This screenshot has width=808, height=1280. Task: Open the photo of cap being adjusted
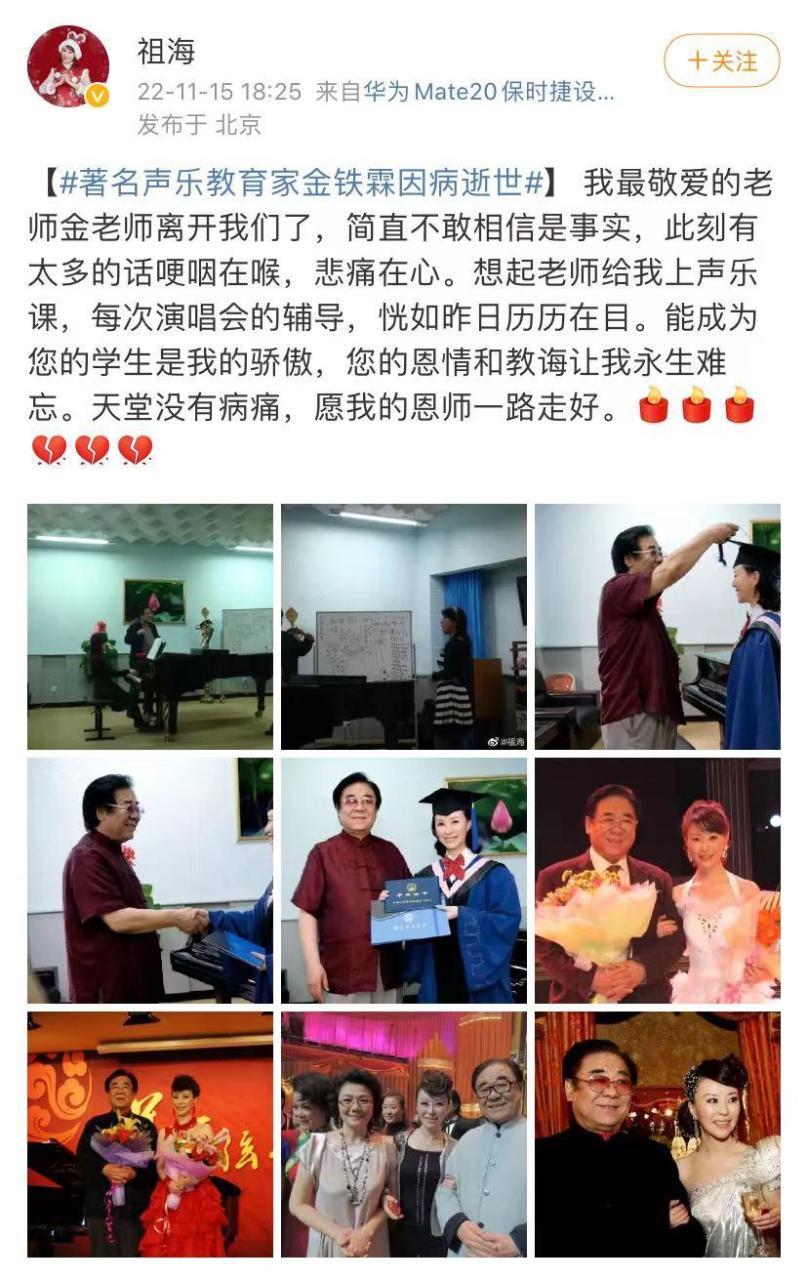click(657, 627)
